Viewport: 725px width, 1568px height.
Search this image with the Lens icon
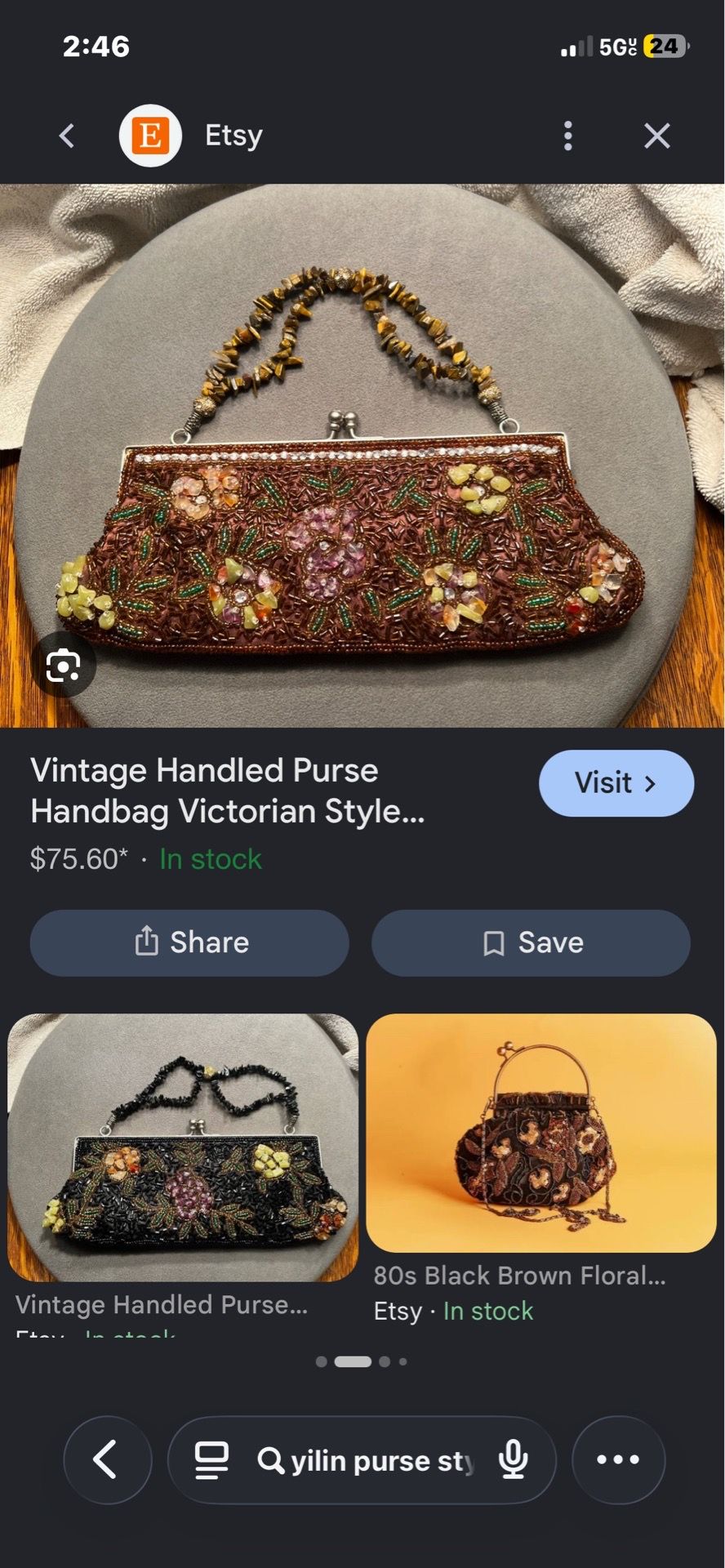[x=63, y=666]
